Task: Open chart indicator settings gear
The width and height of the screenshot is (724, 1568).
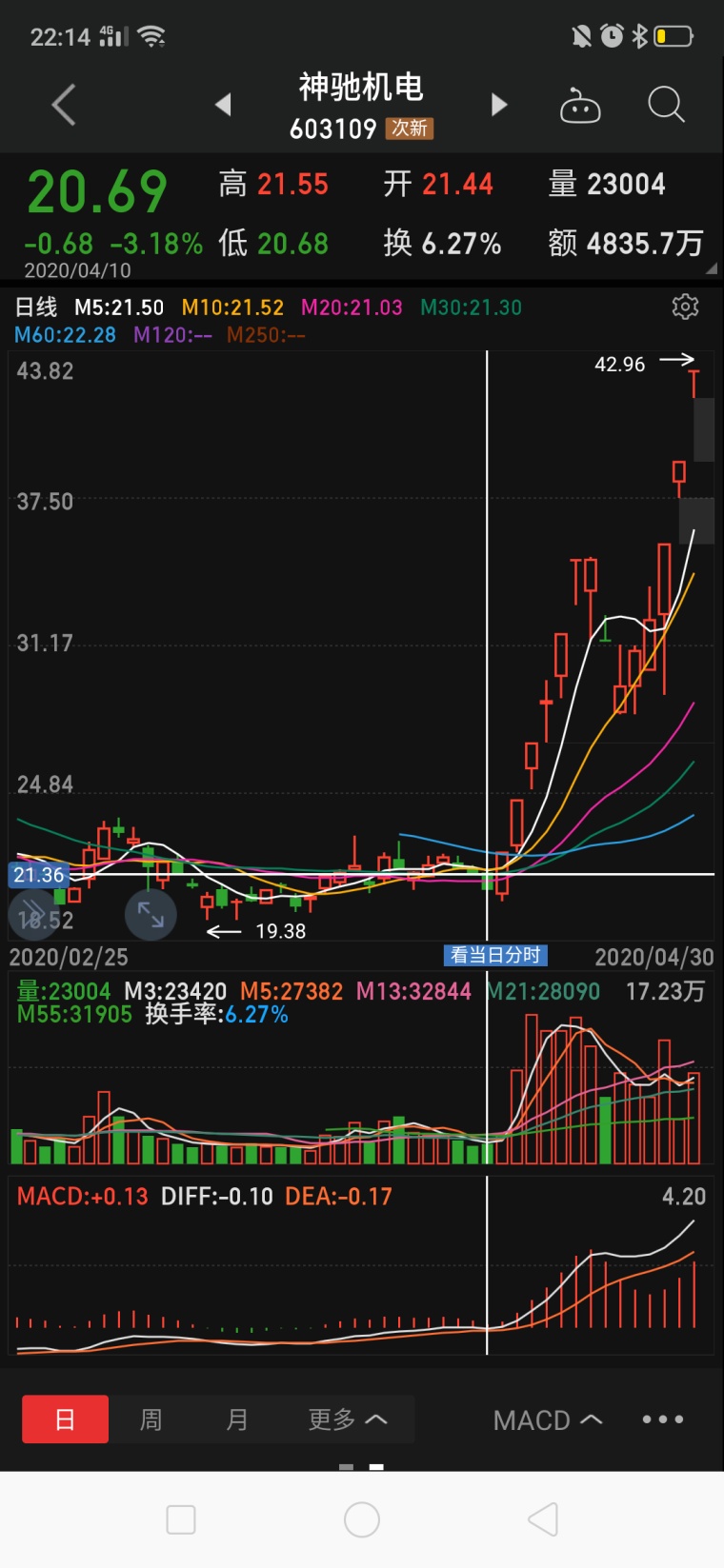Action: click(685, 307)
